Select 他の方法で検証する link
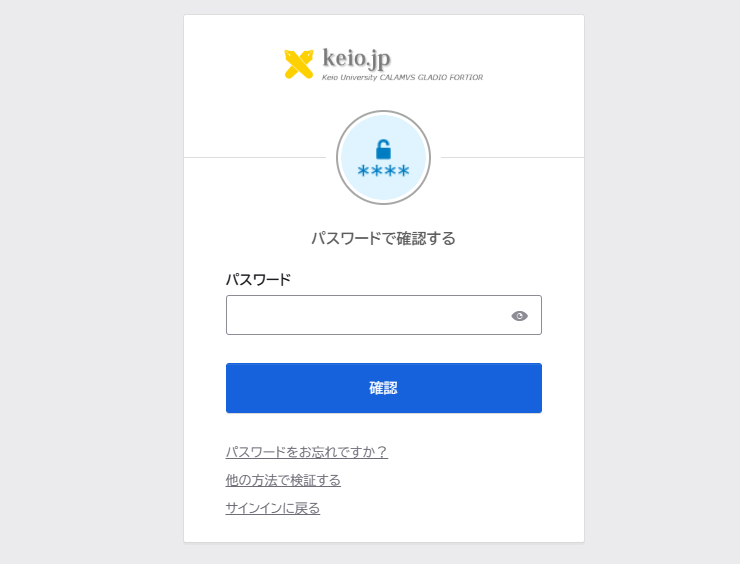The height and width of the screenshot is (564, 740). pyautogui.click(x=283, y=480)
